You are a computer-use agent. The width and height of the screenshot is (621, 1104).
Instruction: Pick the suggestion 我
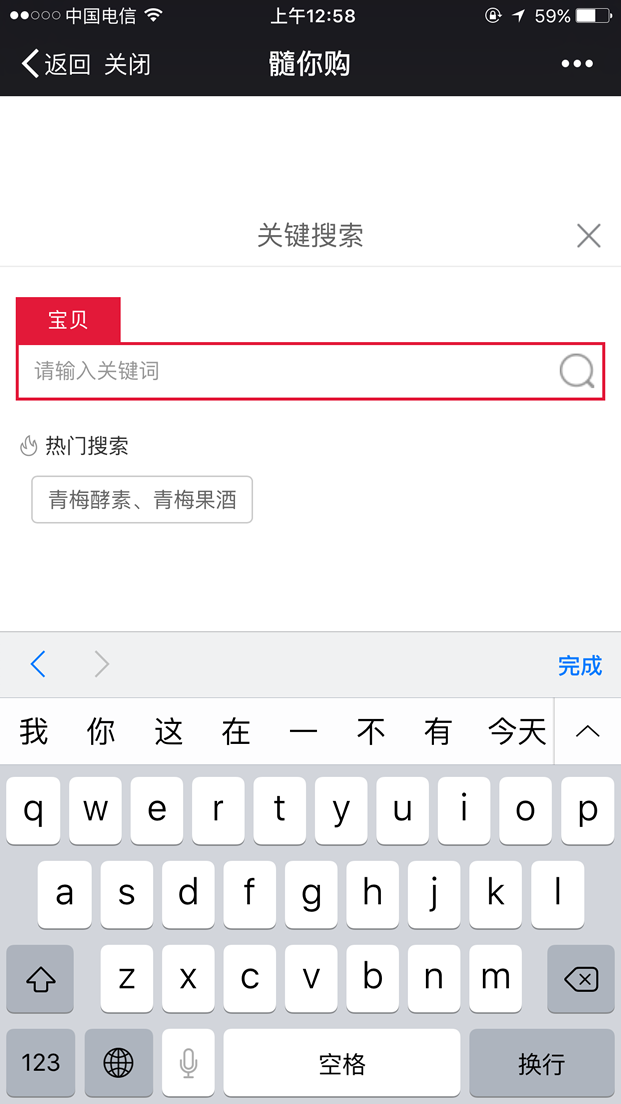pos(34,732)
